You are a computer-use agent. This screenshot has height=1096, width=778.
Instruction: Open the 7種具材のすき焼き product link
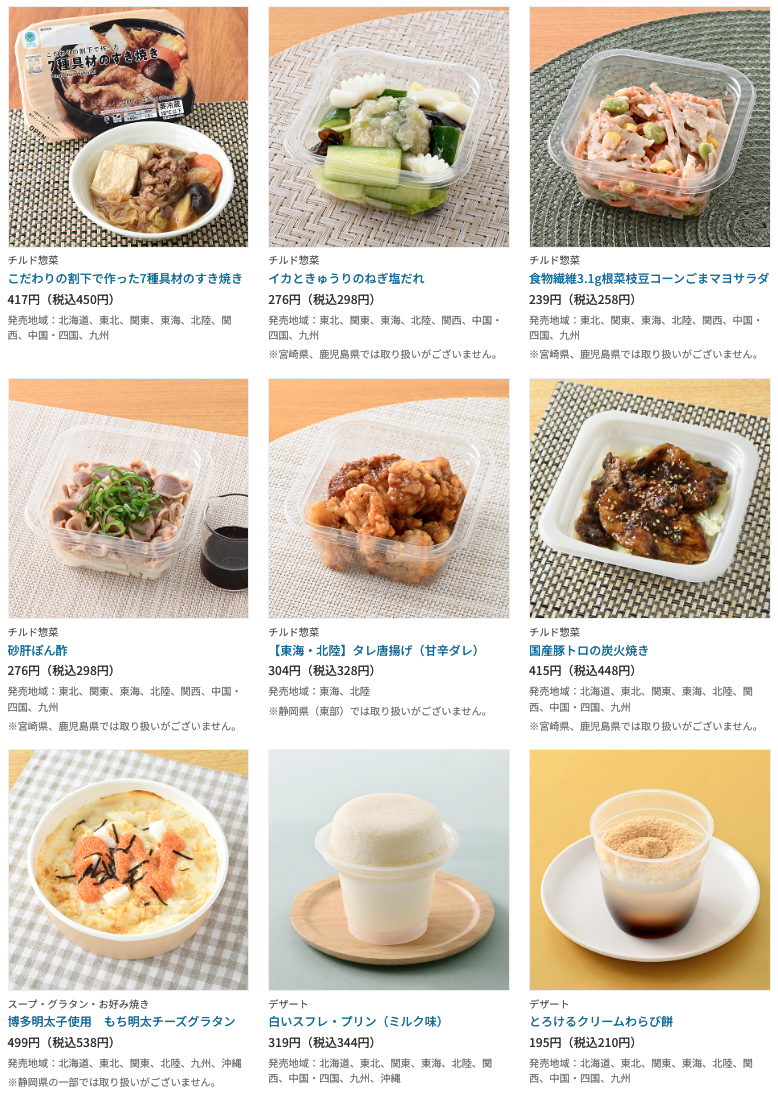click(x=125, y=278)
